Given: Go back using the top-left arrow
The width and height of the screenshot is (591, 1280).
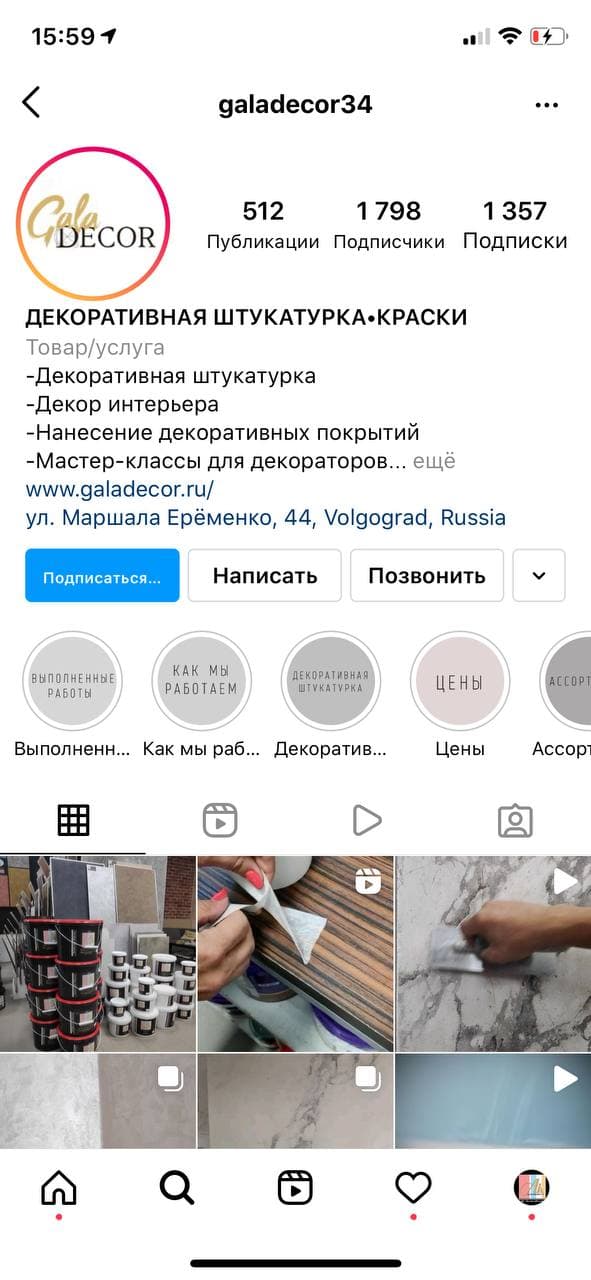Looking at the screenshot, I should pos(32,102).
